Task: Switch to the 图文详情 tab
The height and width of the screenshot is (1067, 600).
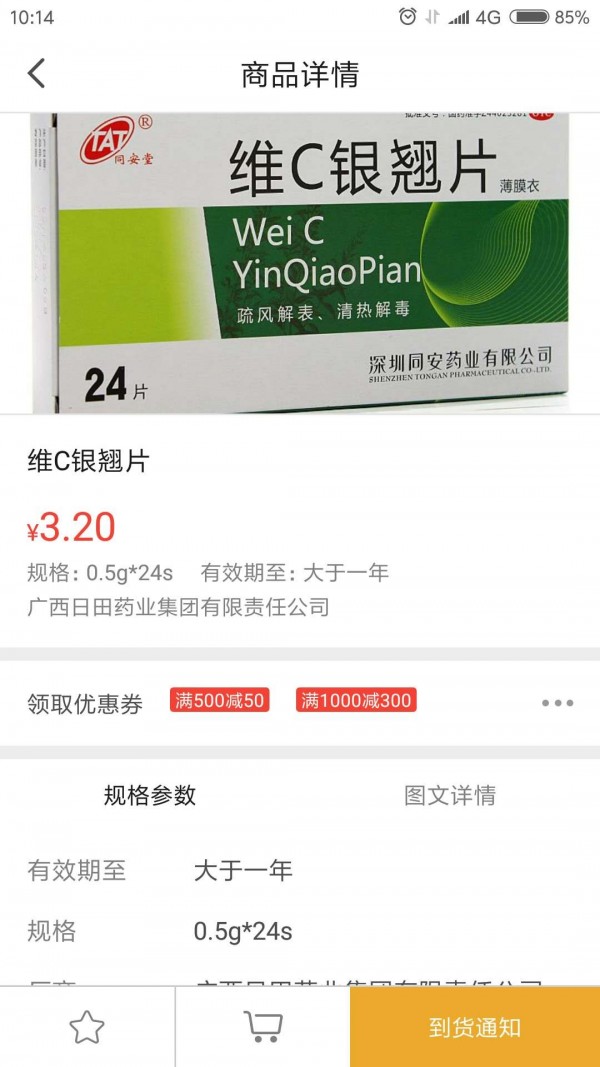Action: [450, 796]
